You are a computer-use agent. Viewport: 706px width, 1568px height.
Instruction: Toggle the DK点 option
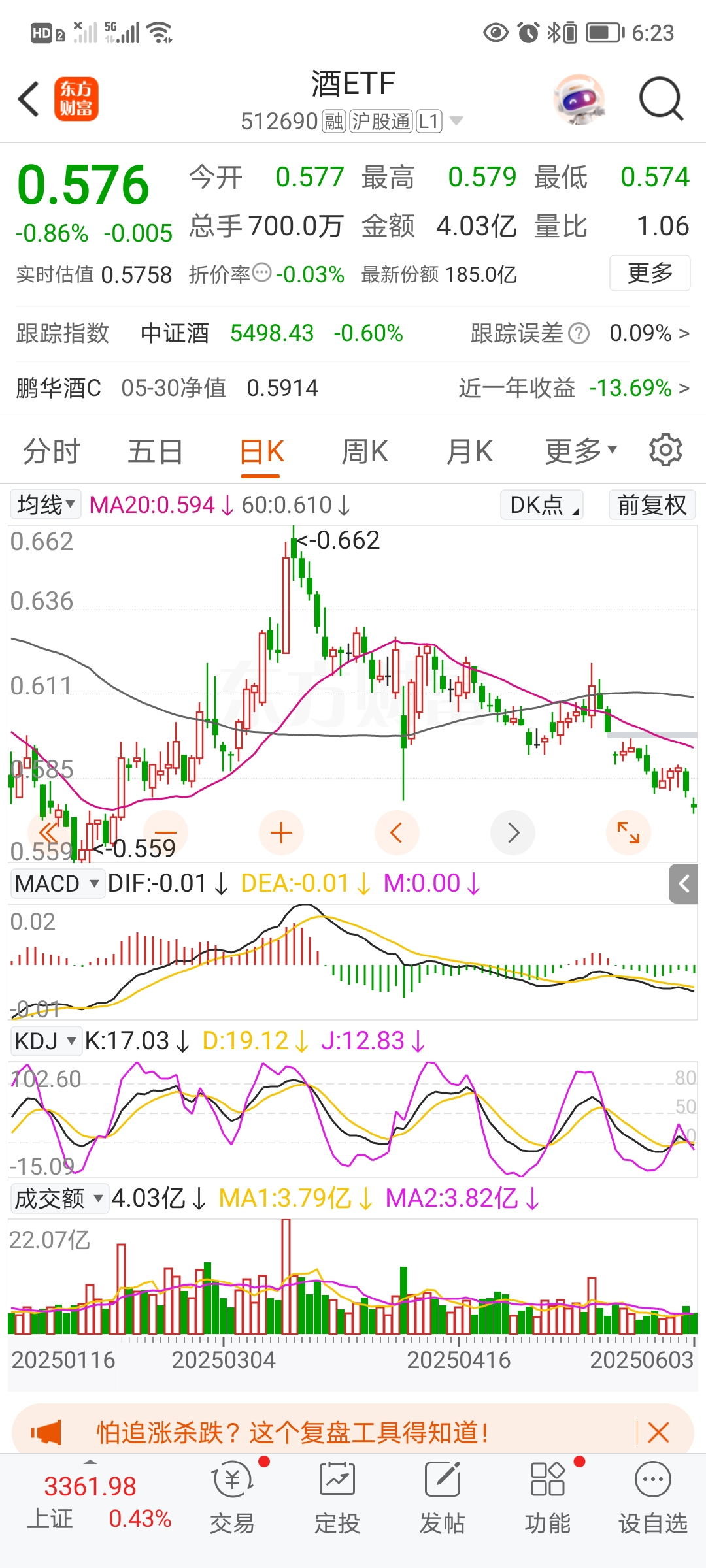pos(542,505)
